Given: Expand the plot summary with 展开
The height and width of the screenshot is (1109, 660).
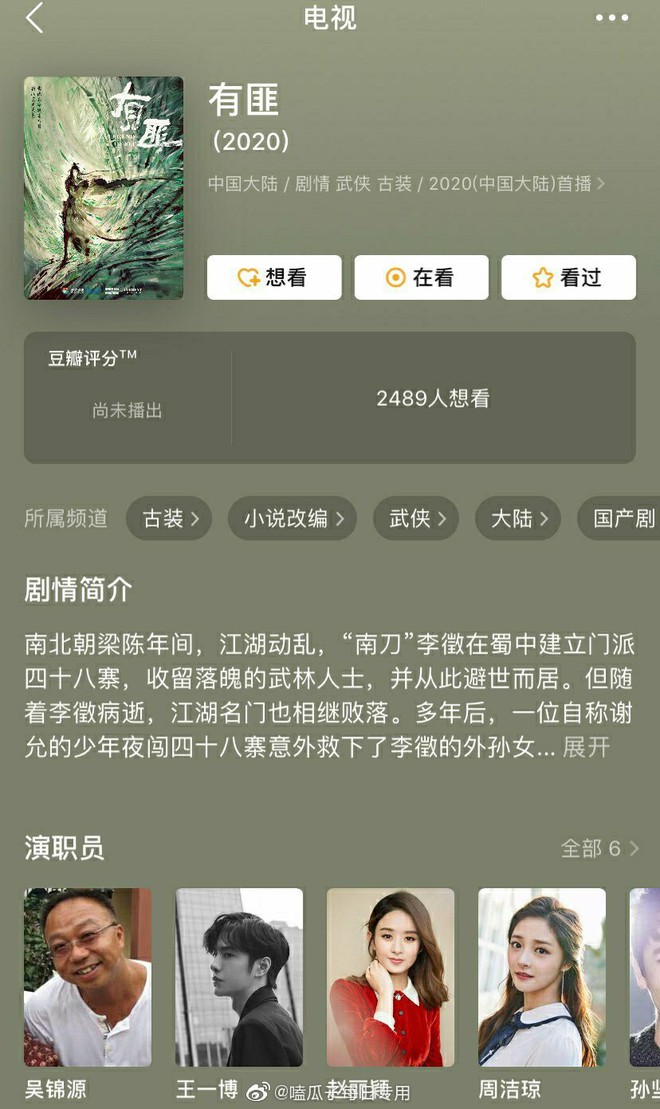Looking at the screenshot, I should tap(586, 747).
